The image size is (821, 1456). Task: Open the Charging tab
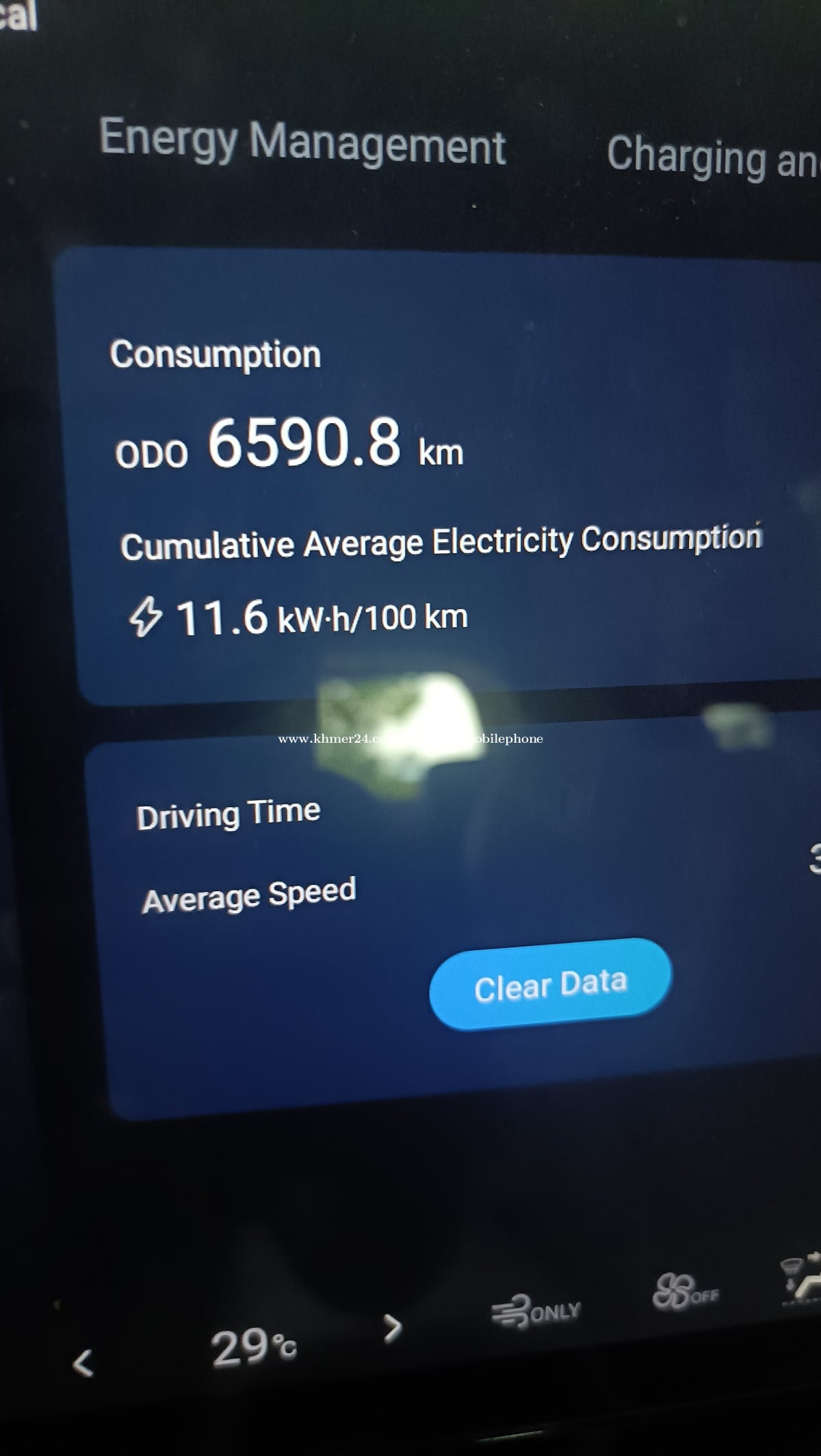click(713, 156)
